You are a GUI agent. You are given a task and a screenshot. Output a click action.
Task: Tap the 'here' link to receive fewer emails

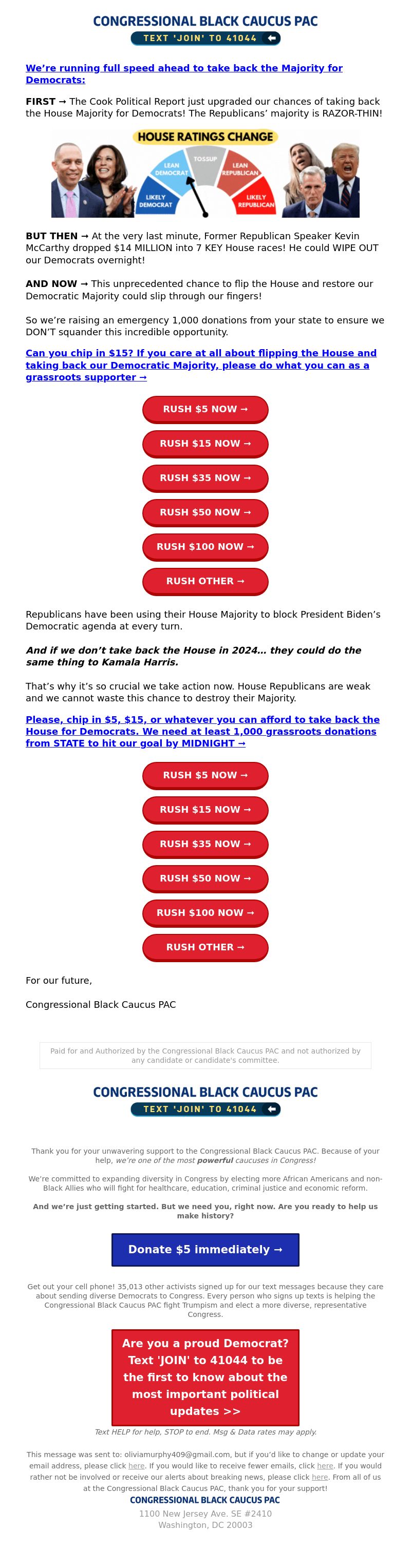[325, 1466]
